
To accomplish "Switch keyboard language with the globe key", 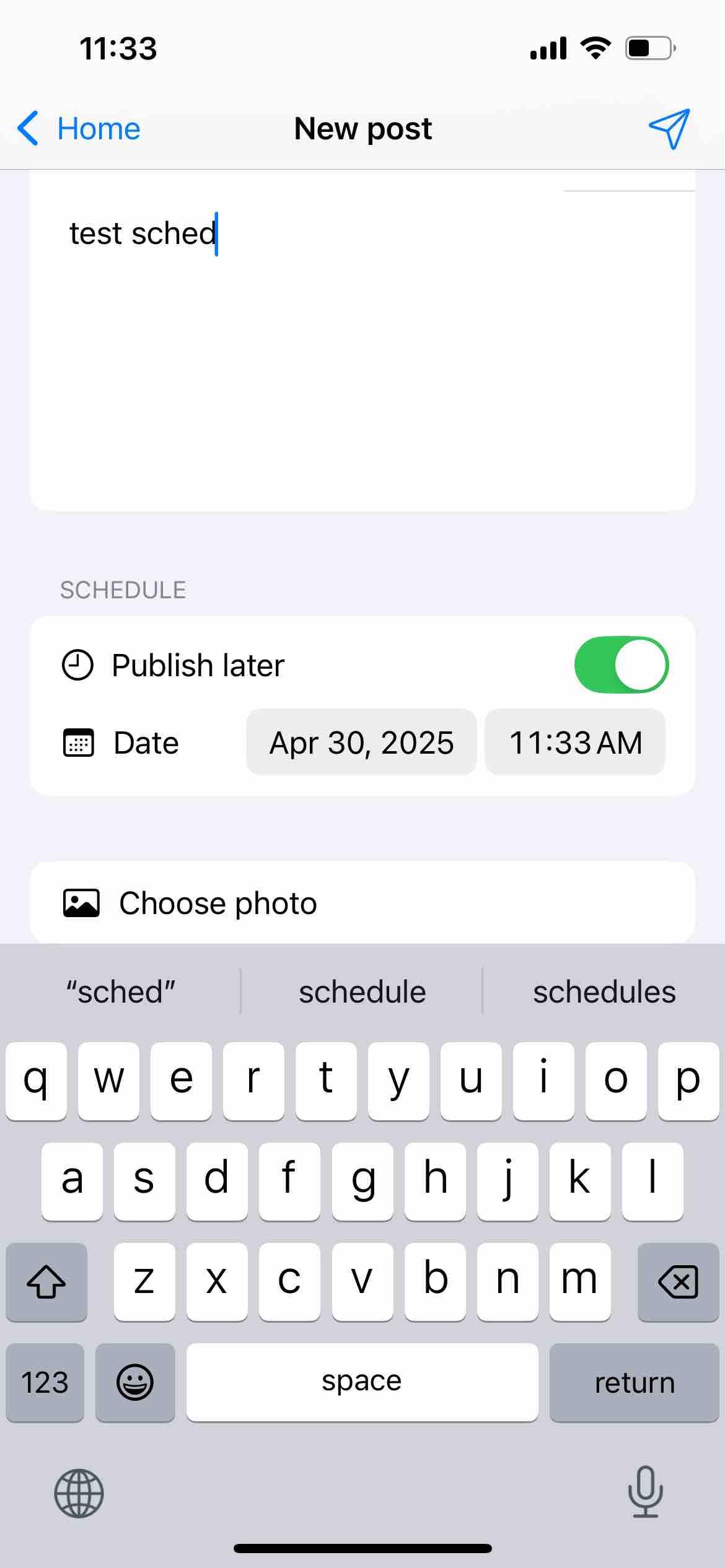I will (x=79, y=1494).
